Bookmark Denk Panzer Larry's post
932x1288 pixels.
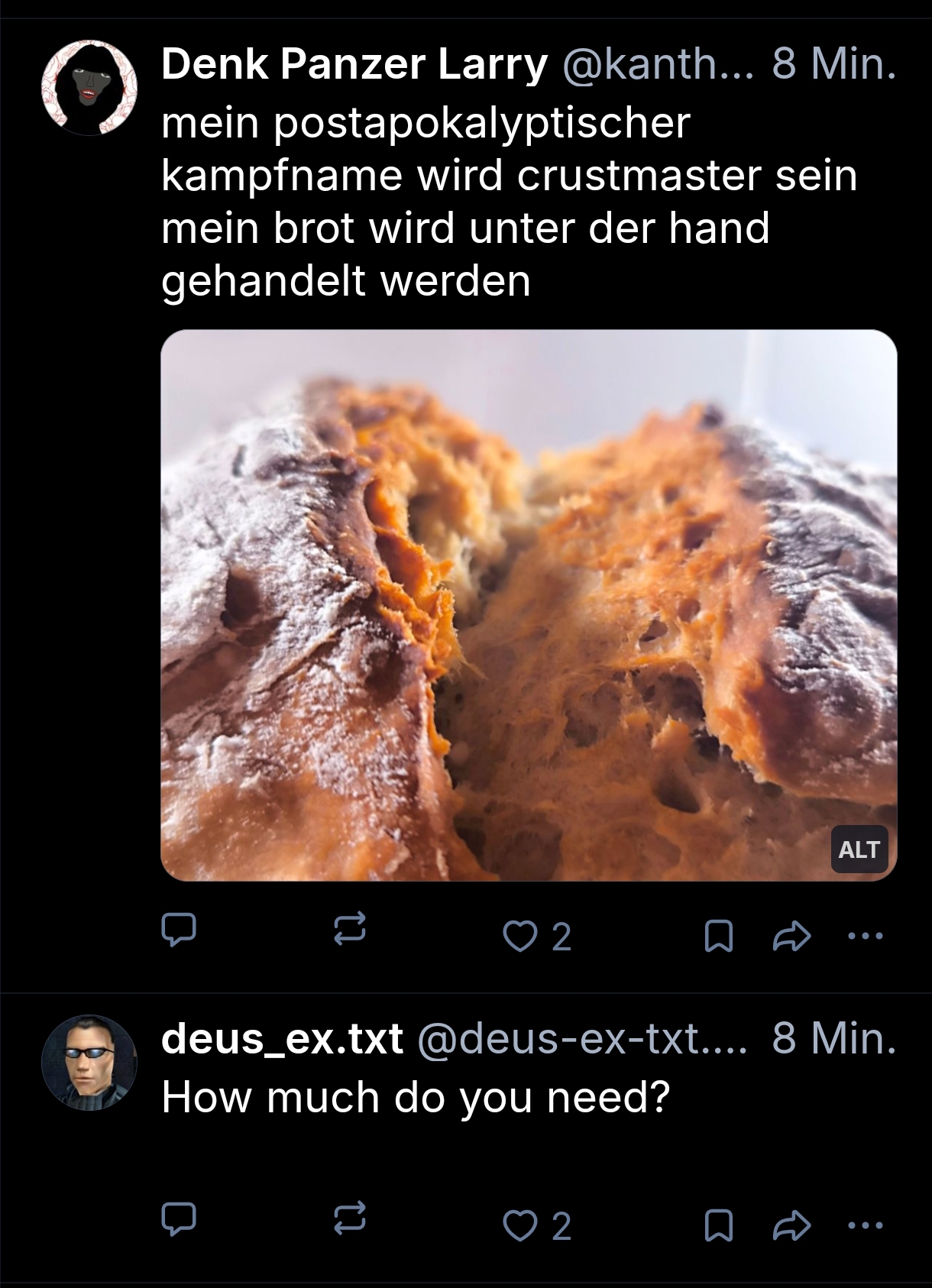point(718,936)
